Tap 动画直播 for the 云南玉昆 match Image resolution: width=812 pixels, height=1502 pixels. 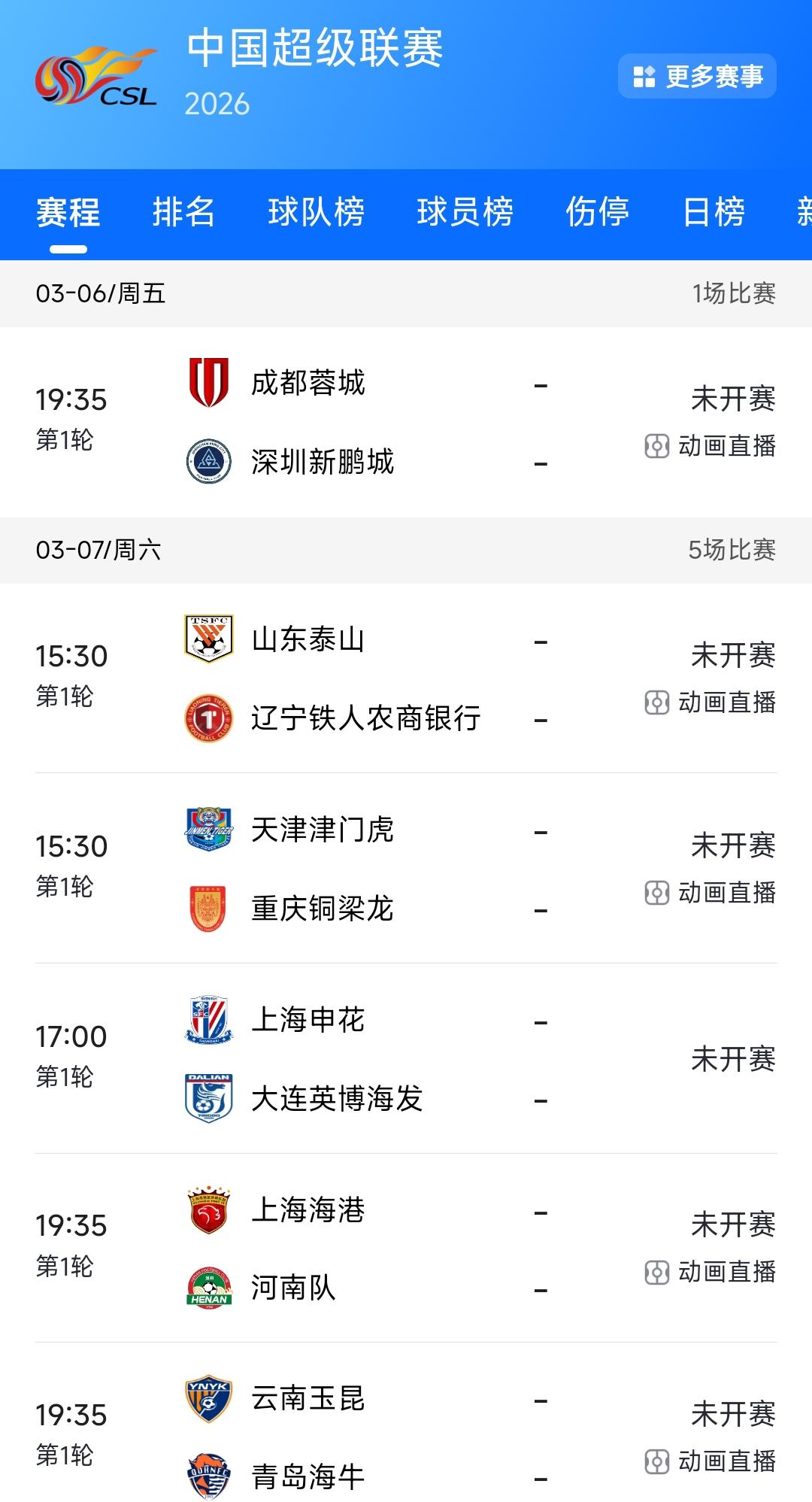[x=710, y=1461]
